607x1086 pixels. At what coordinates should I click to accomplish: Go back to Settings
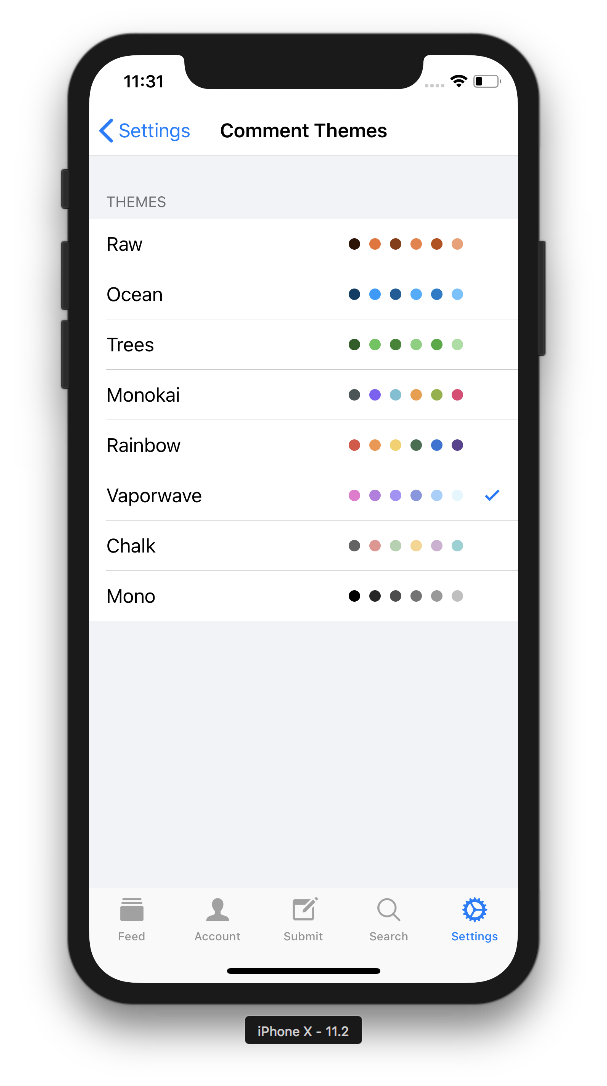(x=145, y=131)
